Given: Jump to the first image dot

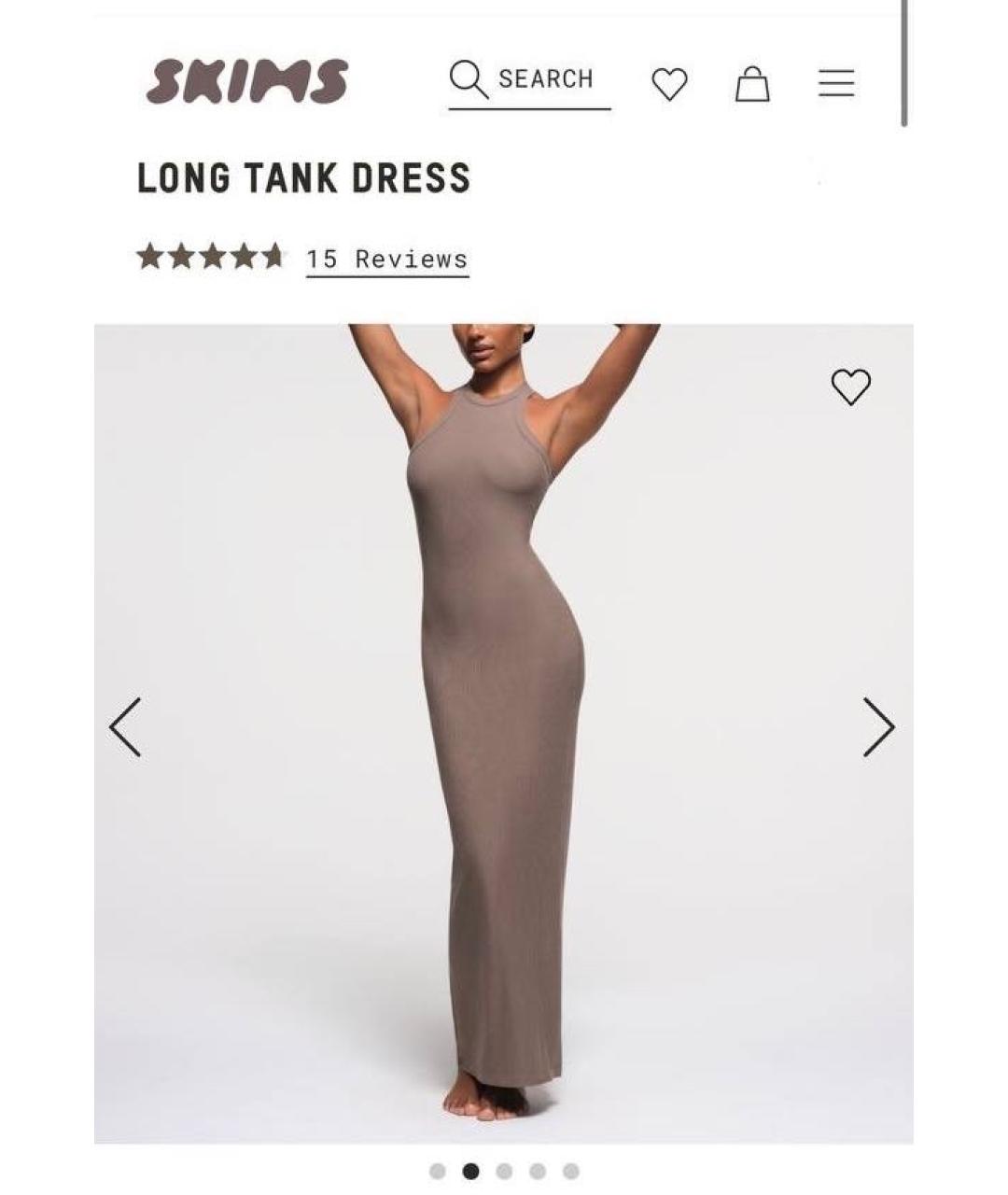Looking at the screenshot, I should click(437, 1171).
